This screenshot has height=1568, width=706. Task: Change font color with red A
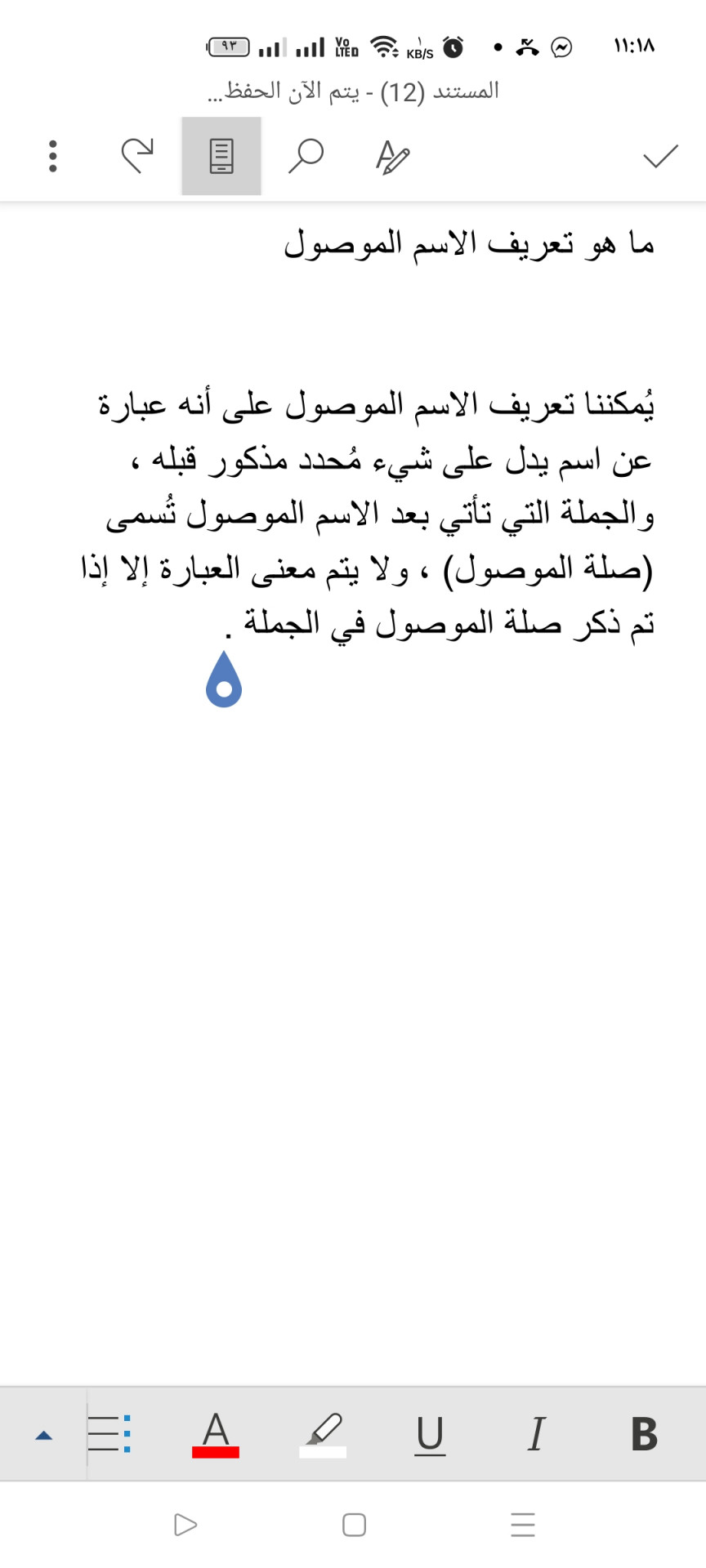[216, 1435]
